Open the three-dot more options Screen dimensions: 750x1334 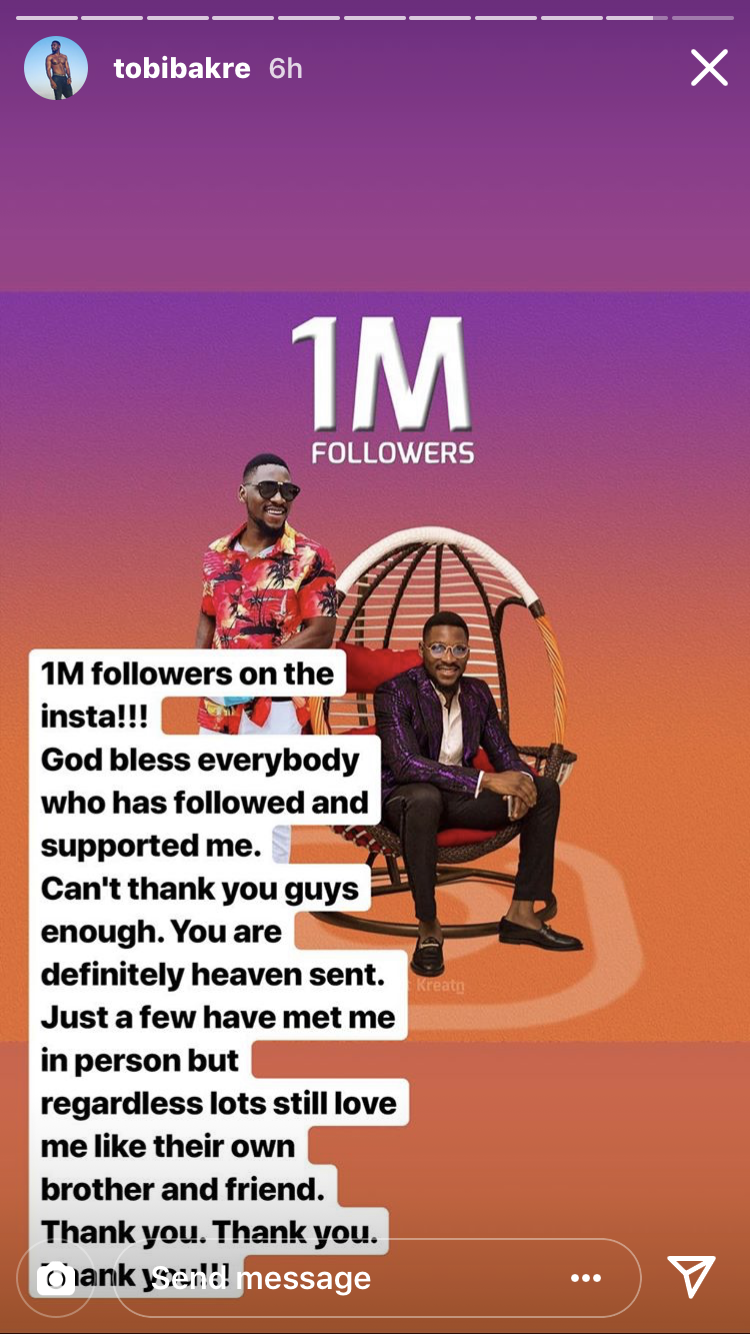click(586, 1278)
